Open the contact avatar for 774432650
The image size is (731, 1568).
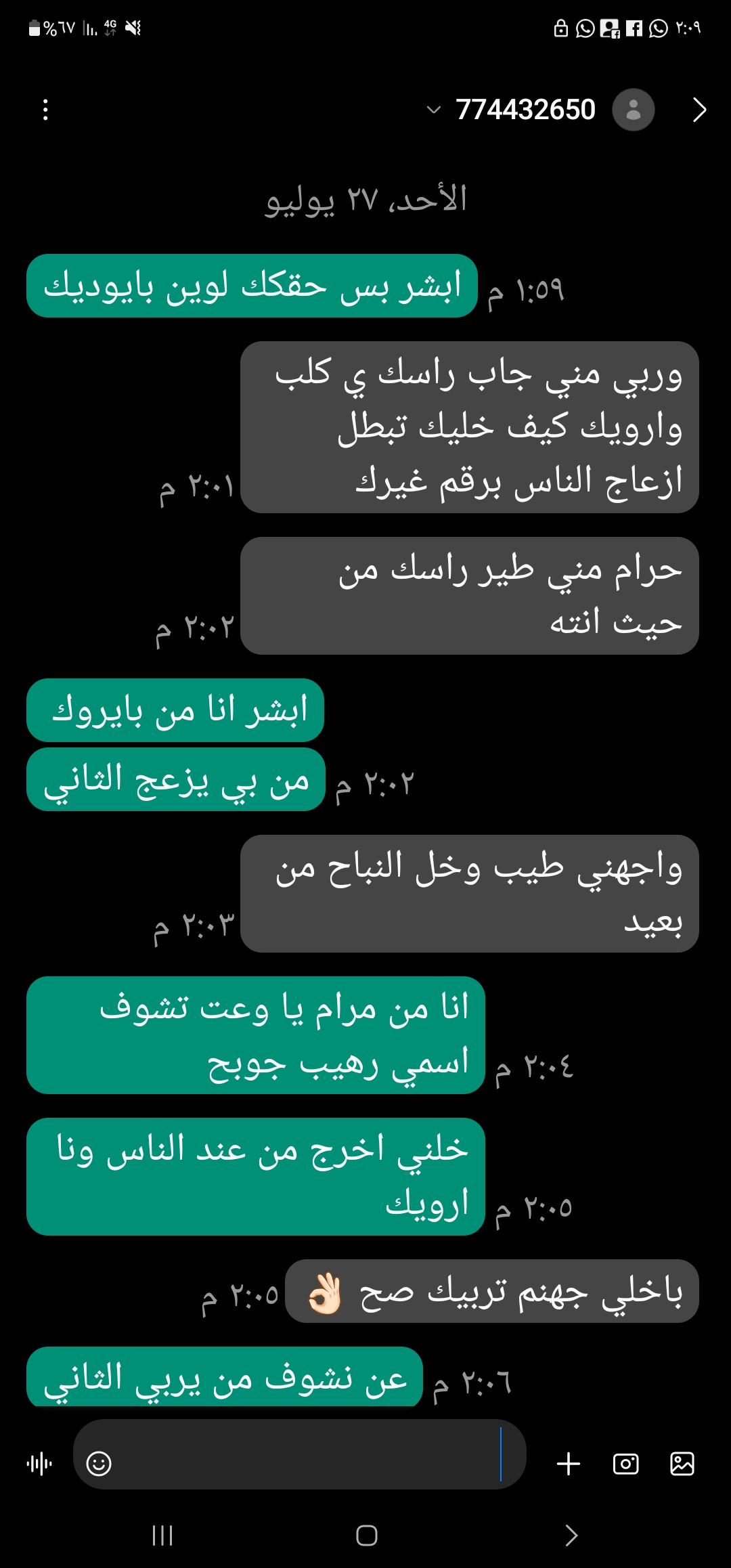click(x=633, y=110)
